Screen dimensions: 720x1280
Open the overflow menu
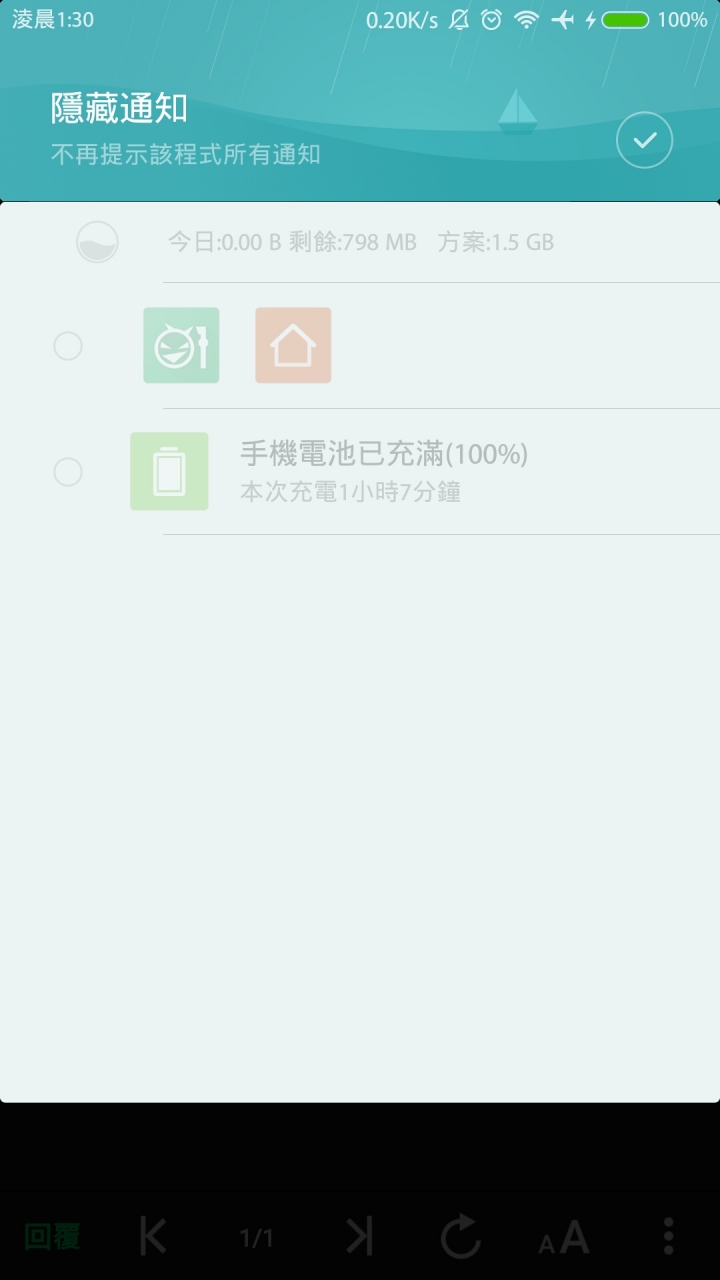pos(668,1237)
